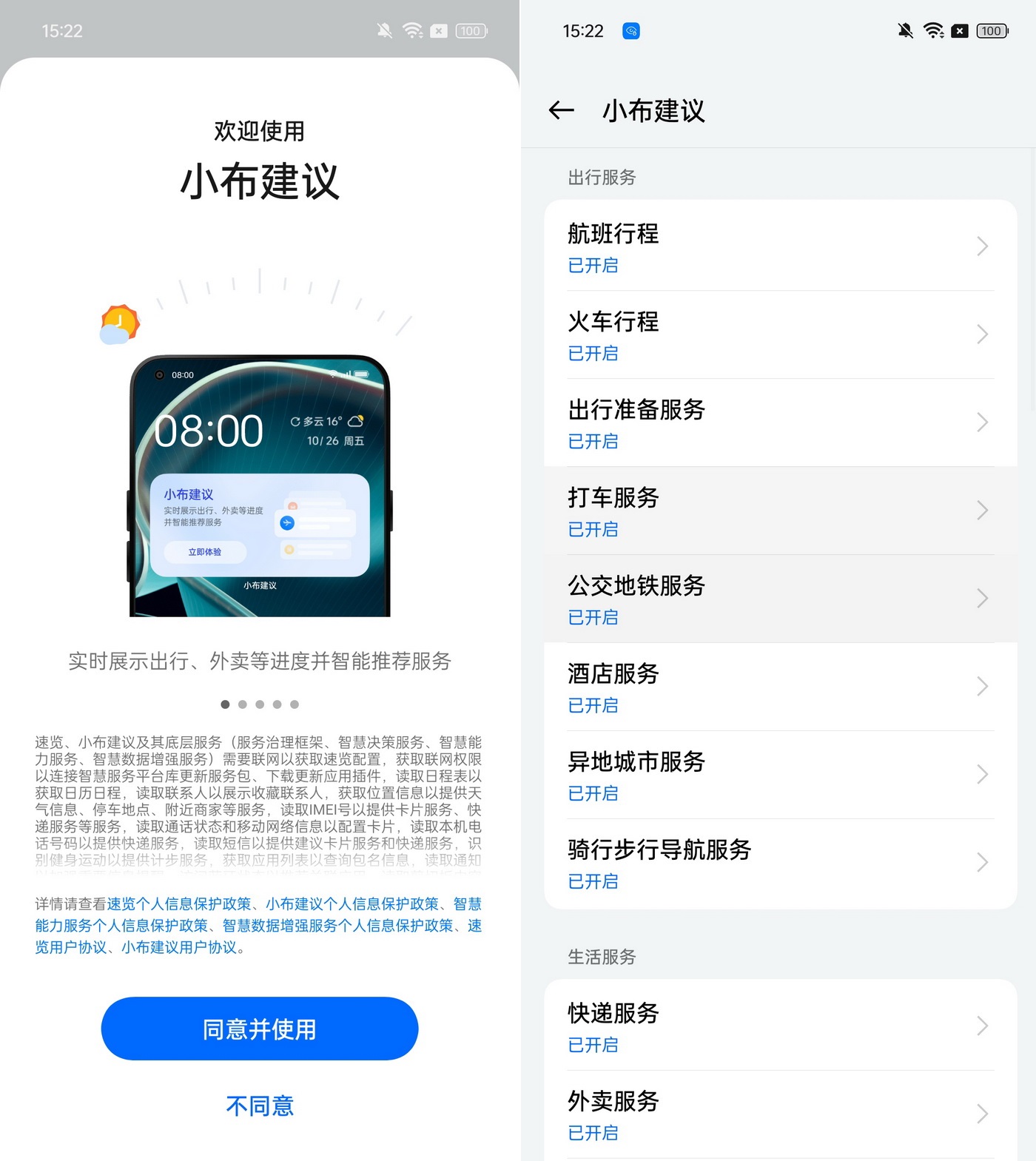
Task: Open 航班行程 settings
Action: (780, 246)
